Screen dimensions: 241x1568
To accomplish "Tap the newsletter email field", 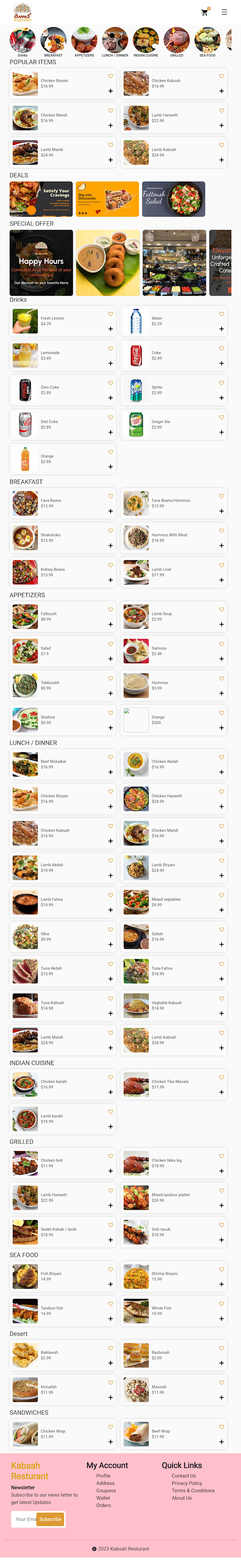I will click(24, 1519).
